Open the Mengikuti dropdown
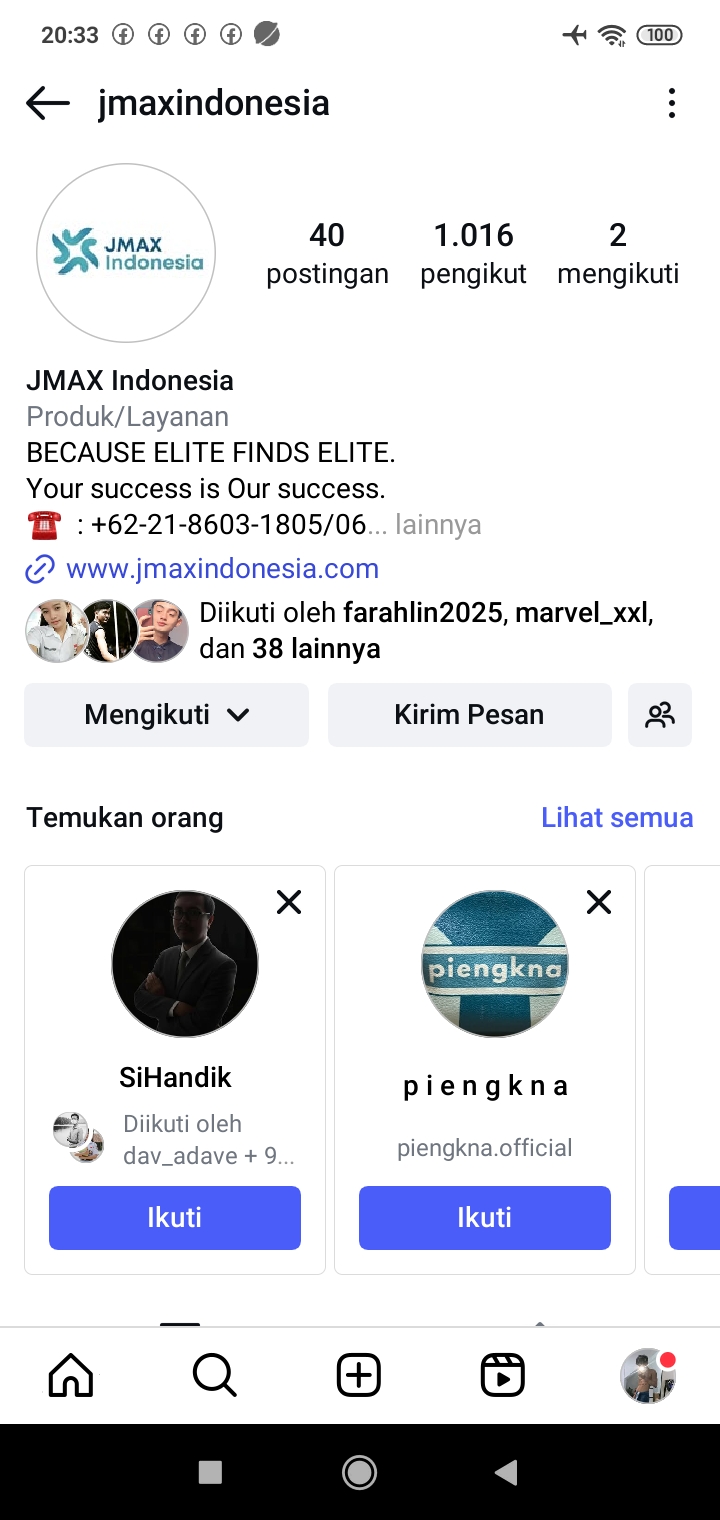 click(x=166, y=715)
